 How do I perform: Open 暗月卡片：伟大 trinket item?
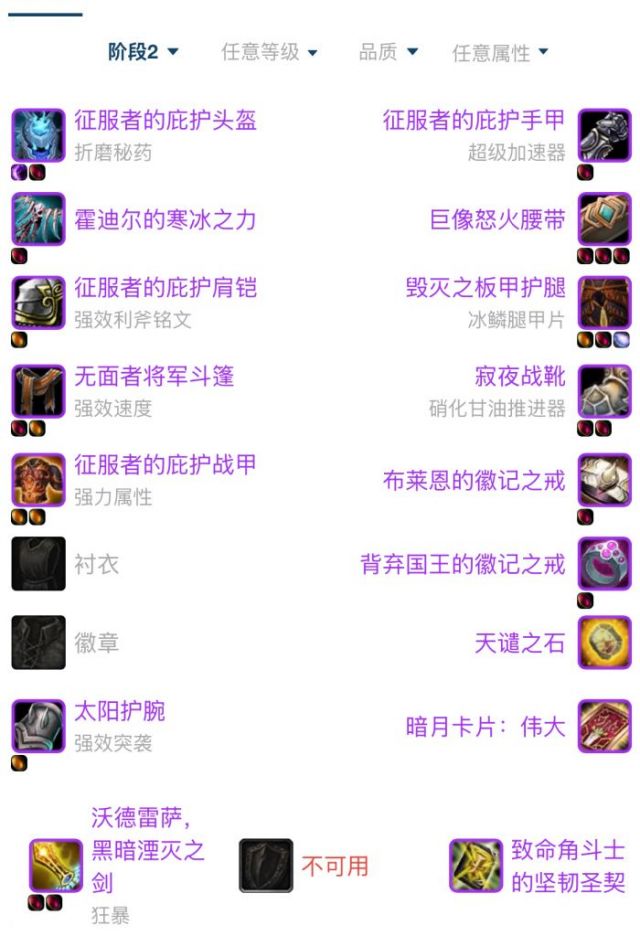tap(485, 727)
